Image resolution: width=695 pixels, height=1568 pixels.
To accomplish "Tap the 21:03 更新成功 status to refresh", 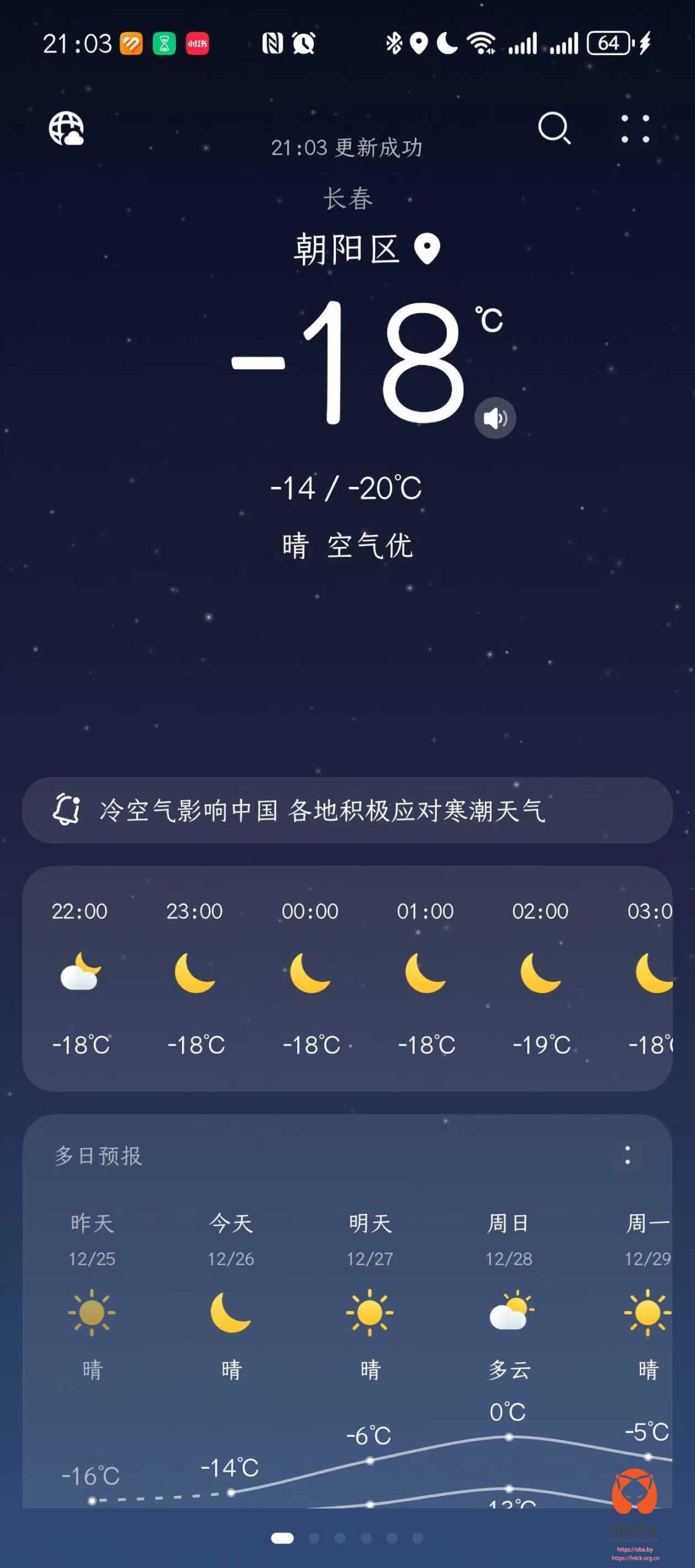I will (x=347, y=147).
